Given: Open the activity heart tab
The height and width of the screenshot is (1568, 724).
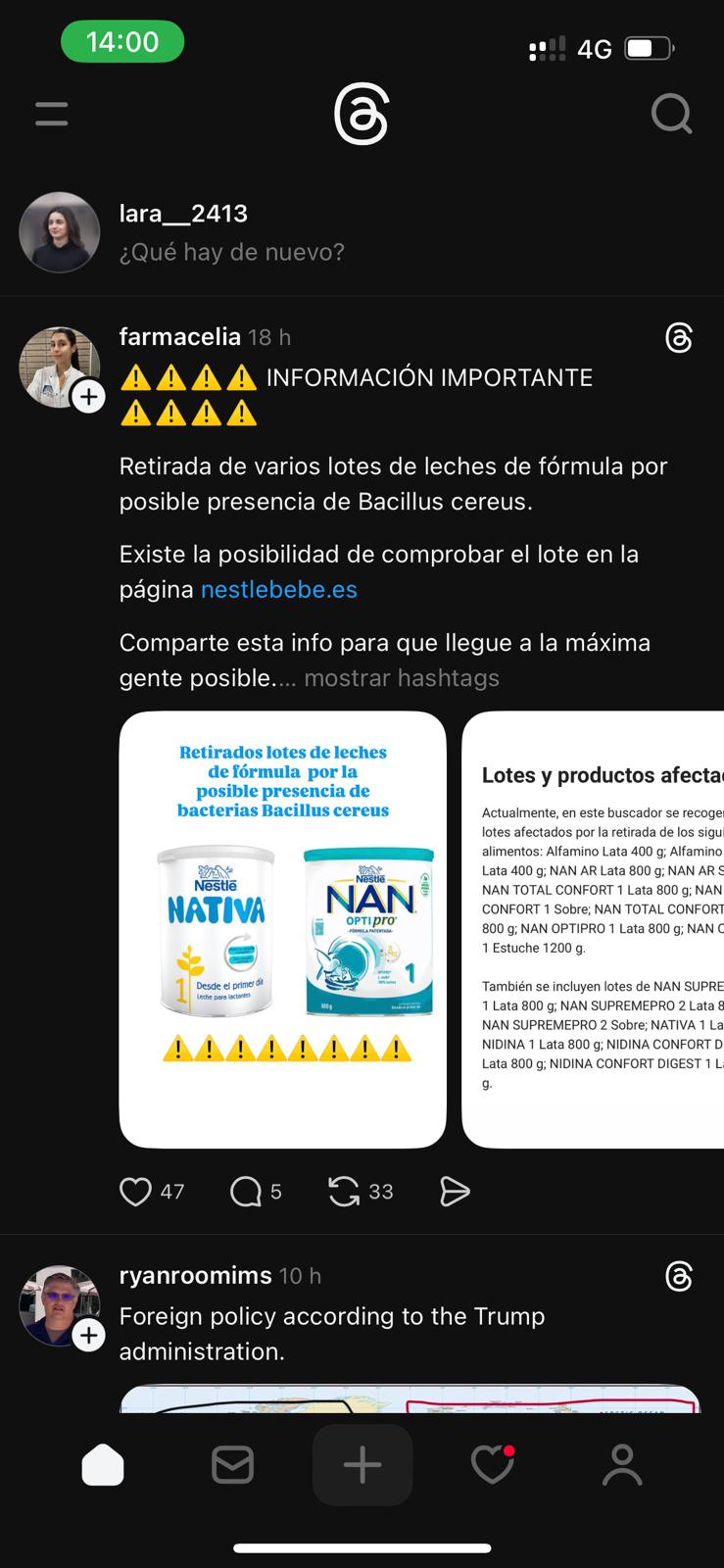Looking at the screenshot, I should coord(492,1465).
